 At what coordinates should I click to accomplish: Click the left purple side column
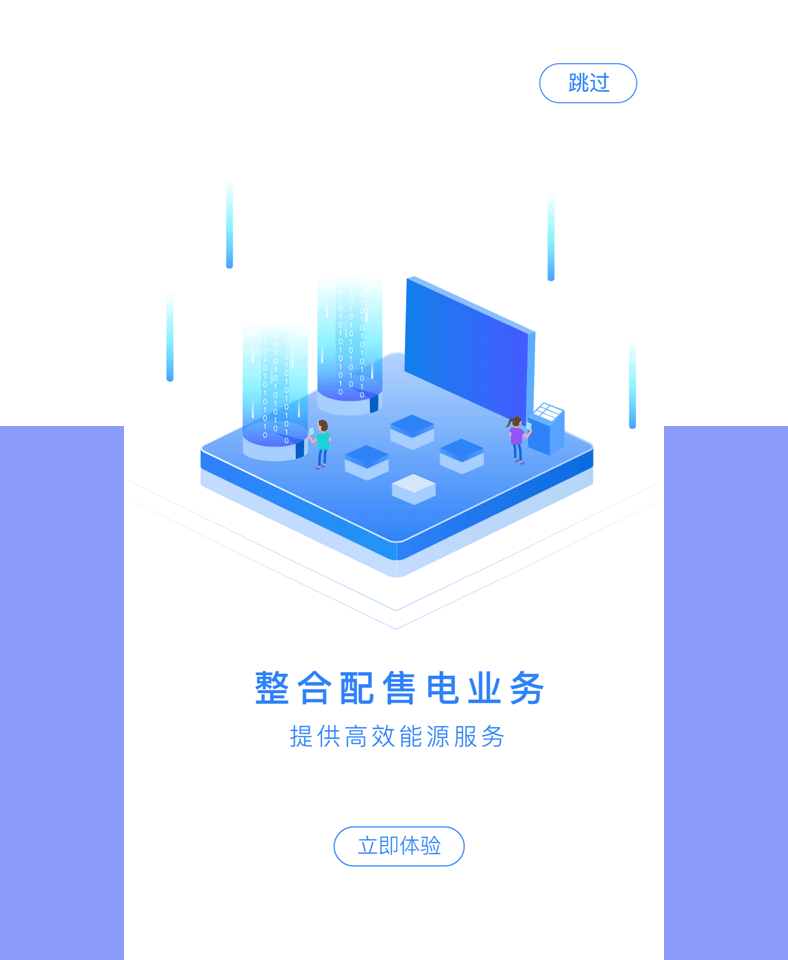tap(60, 690)
